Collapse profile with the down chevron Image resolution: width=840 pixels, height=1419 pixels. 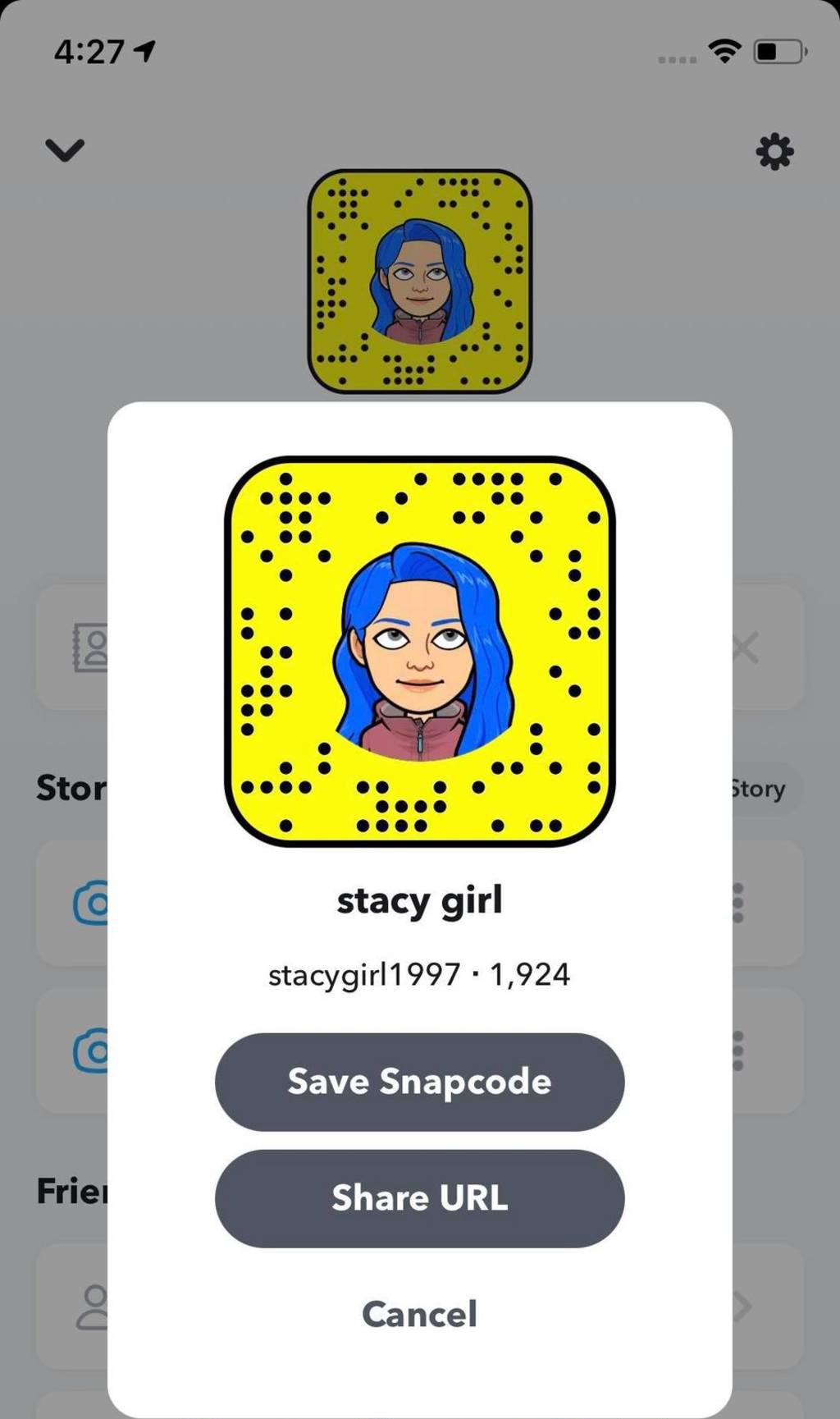click(65, 150)
